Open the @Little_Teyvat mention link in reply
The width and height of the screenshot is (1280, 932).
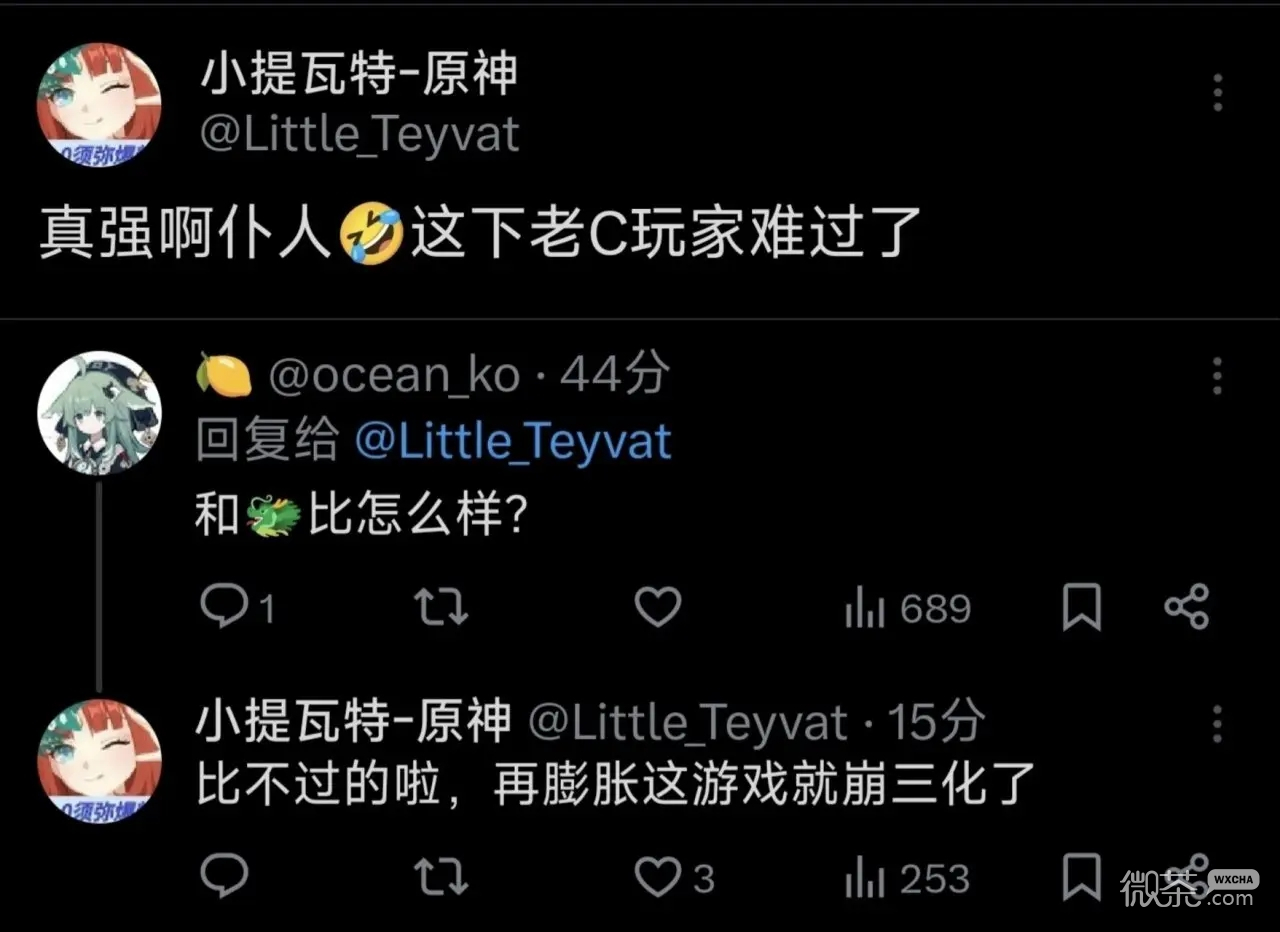tap(513, 442)
